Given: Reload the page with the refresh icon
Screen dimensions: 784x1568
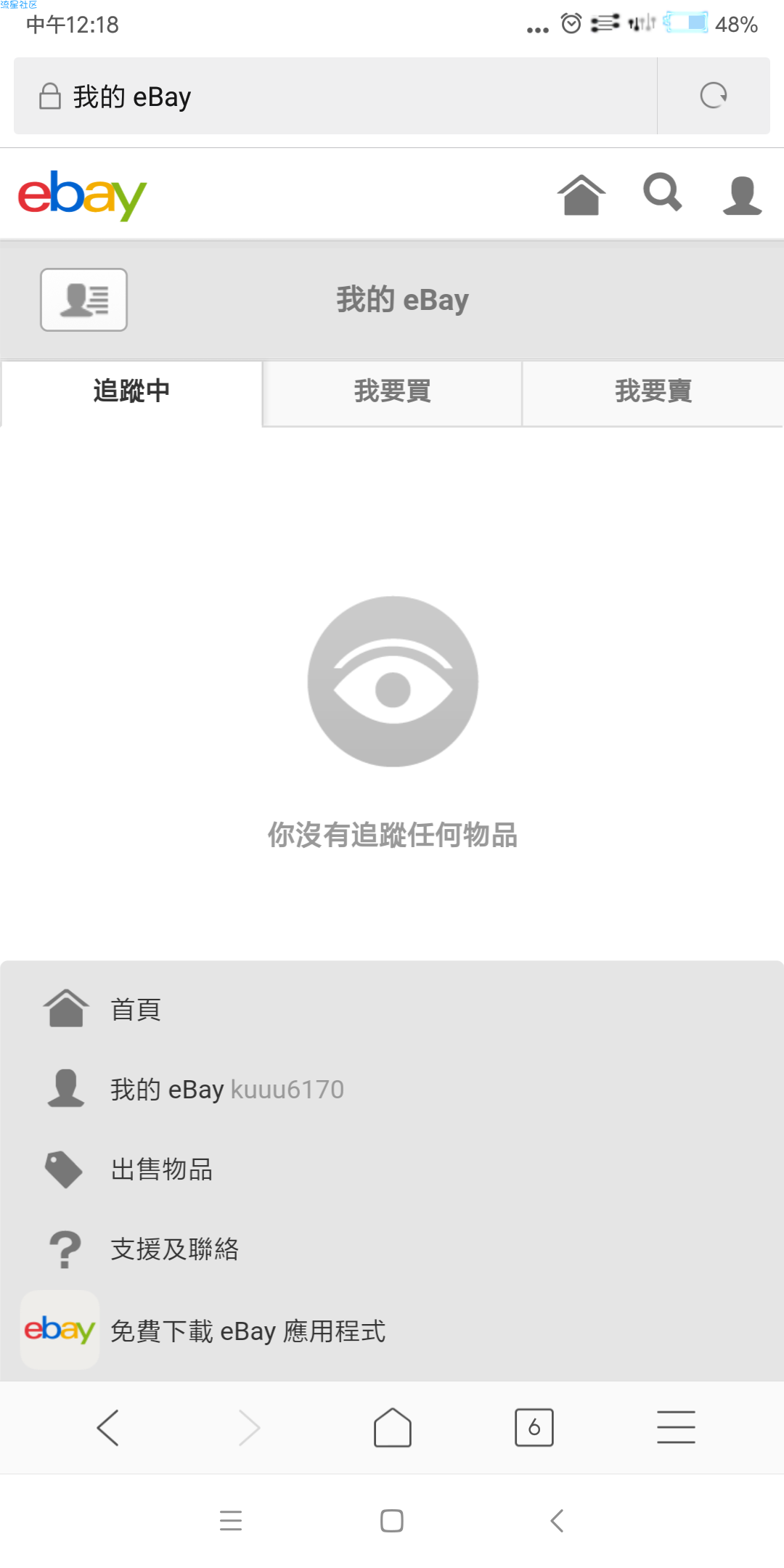Looking at the screenshot, I should click(x=714, y=96).
